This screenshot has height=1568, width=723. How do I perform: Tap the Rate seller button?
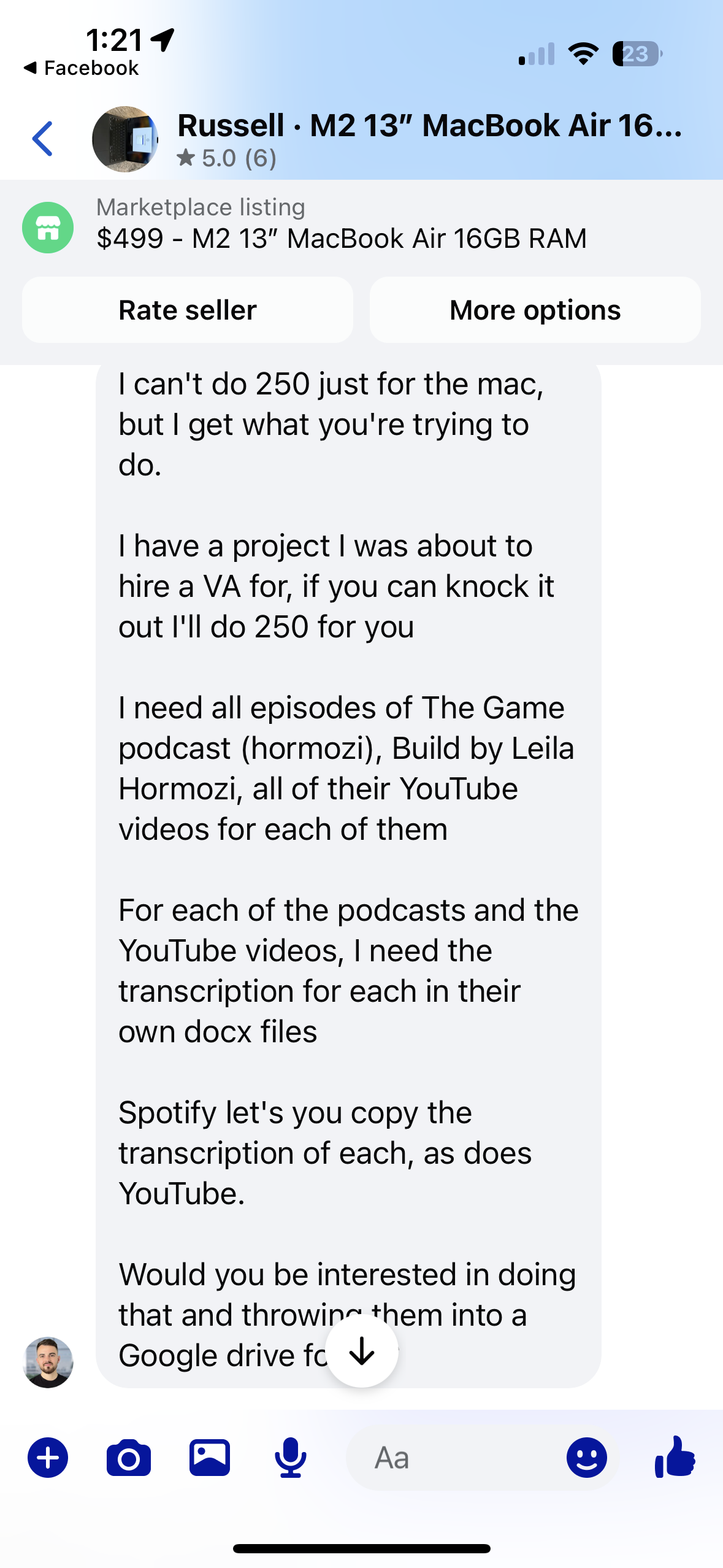tap(187, 310)
